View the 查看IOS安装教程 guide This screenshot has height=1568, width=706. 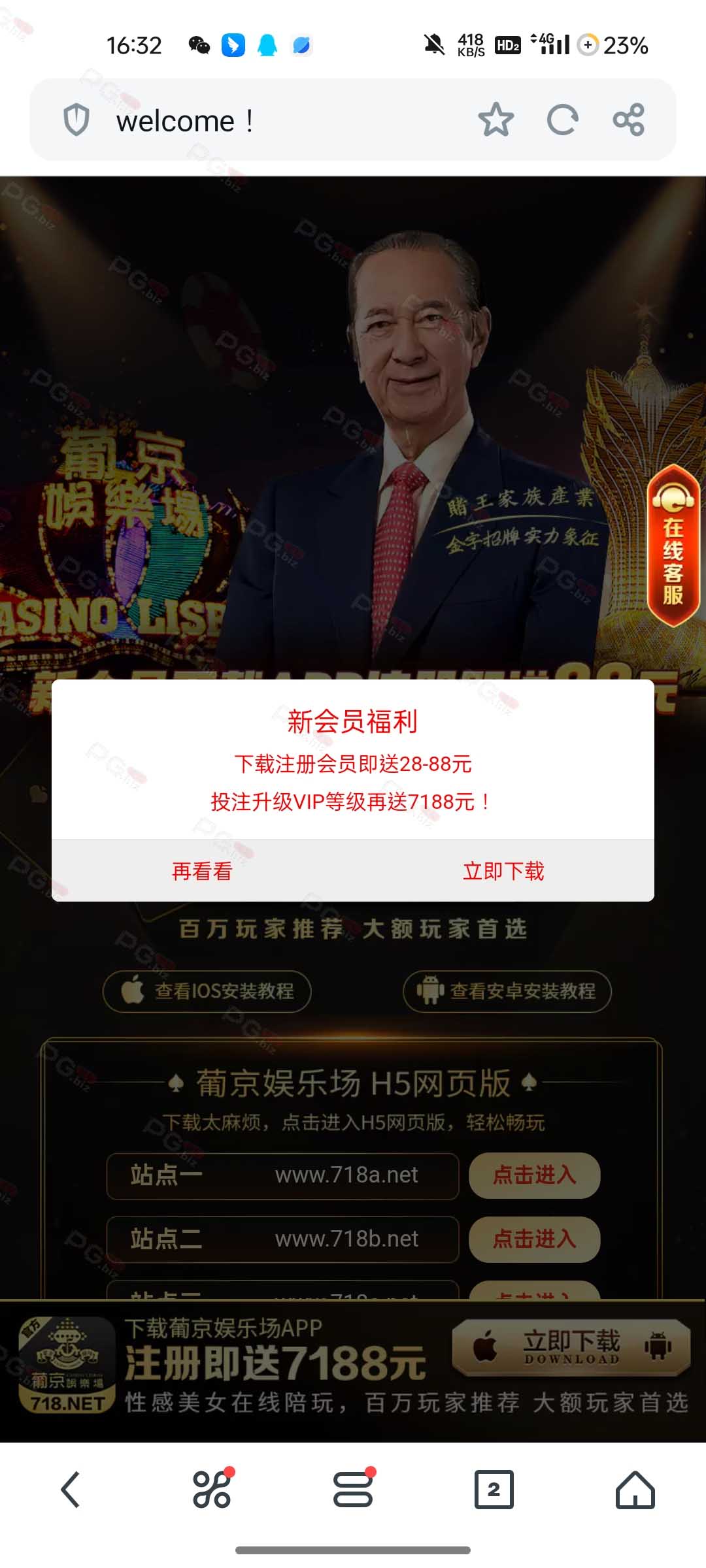(207, 991)
